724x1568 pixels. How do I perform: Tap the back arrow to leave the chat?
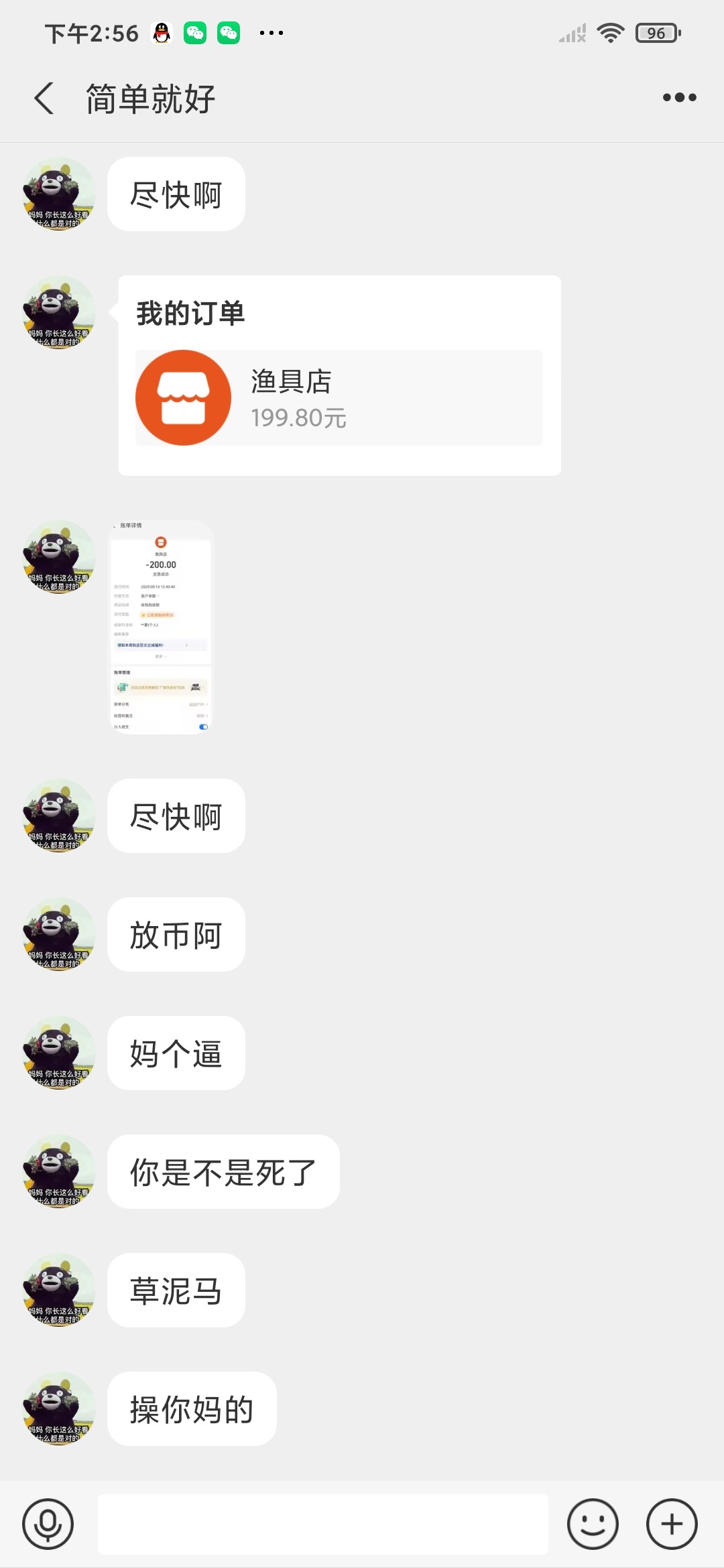[x=43, y=97]
